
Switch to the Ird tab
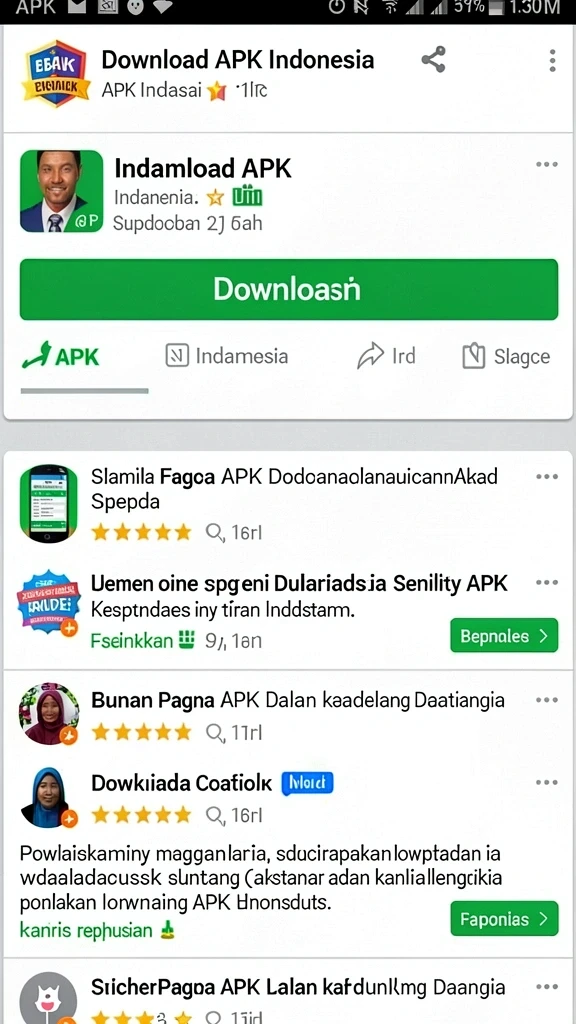coord(386,356)
